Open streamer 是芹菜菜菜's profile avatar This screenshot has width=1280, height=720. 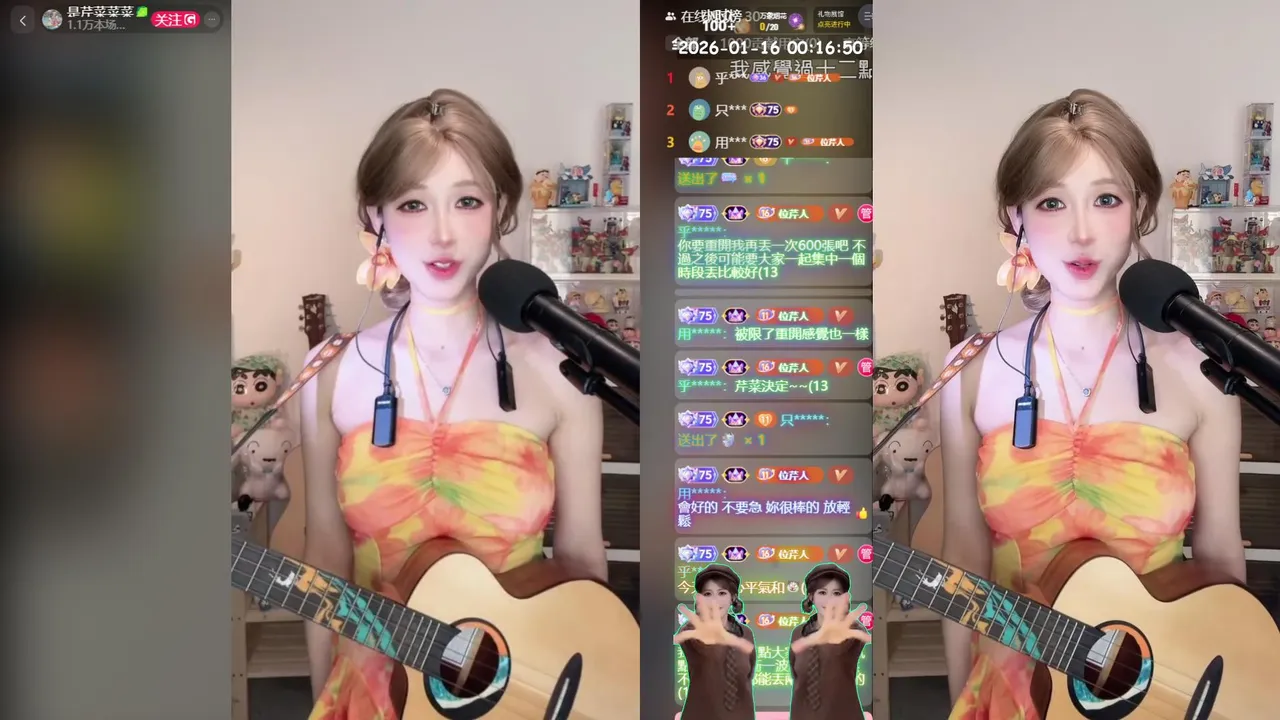click(52, 19)
